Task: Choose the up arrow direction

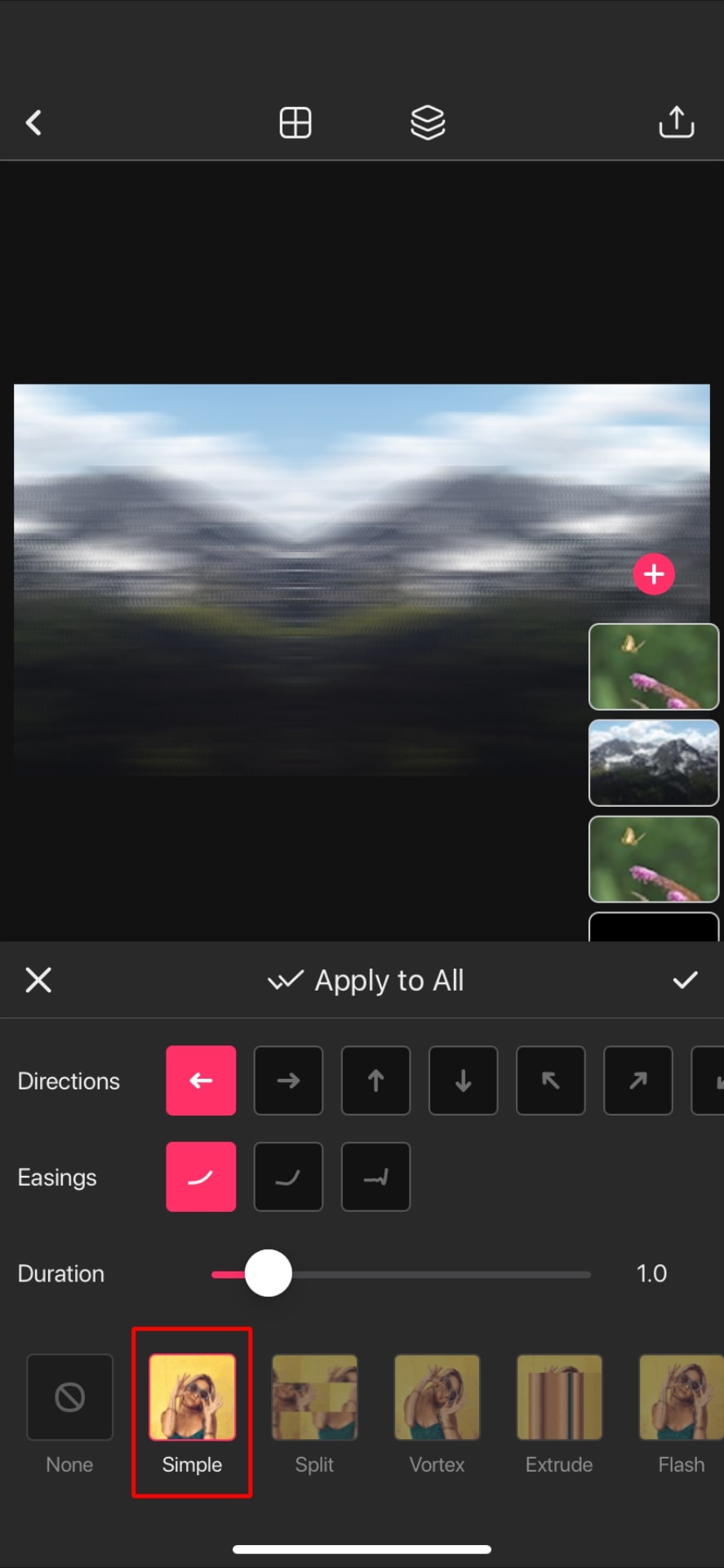Action: pos(375,1080)
